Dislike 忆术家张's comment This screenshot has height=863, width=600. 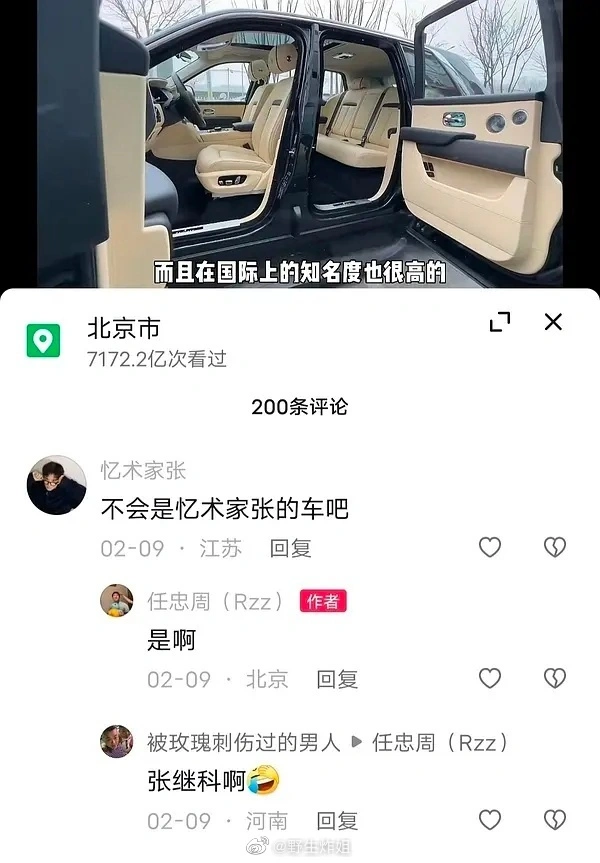click(554, 547)
